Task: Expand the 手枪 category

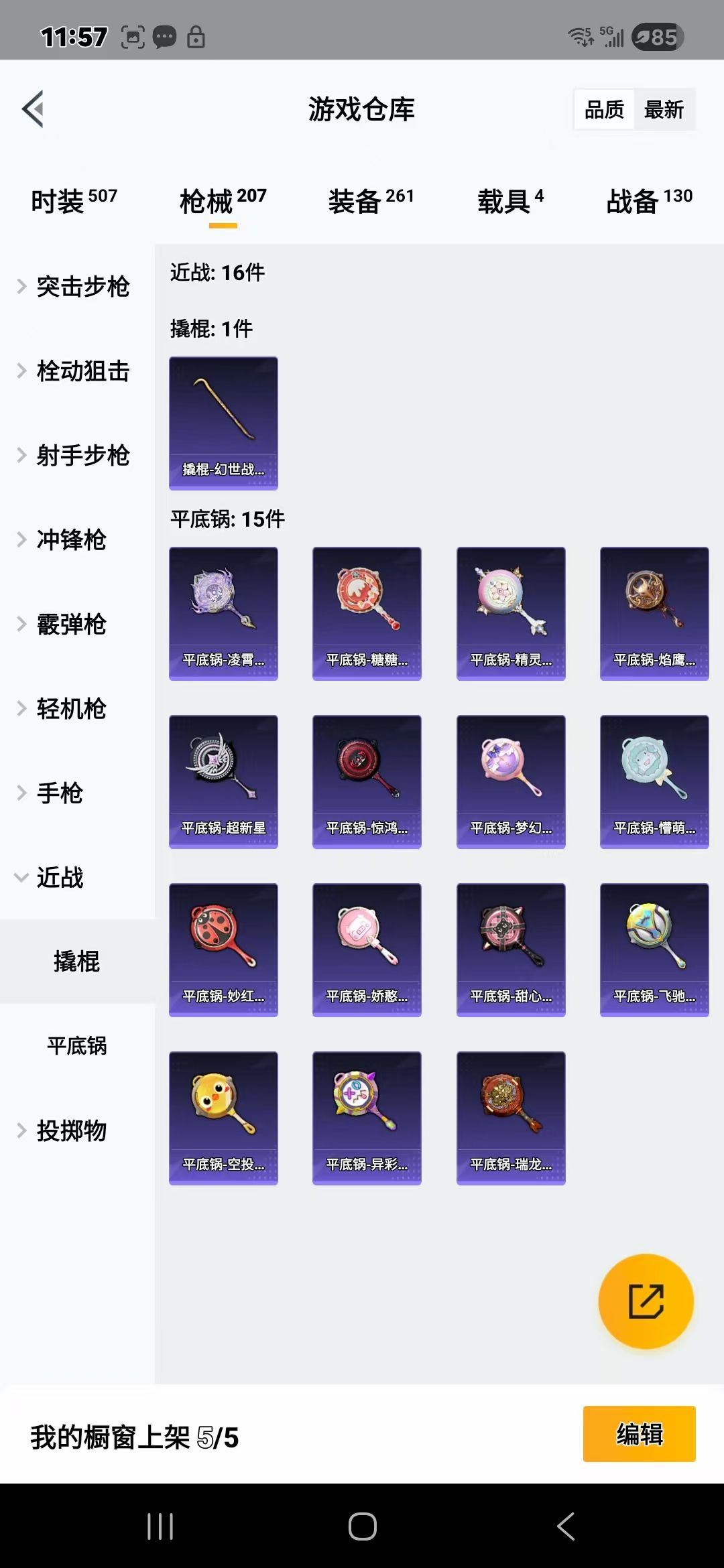Action: pyautogui.click(x=60, y=793)
